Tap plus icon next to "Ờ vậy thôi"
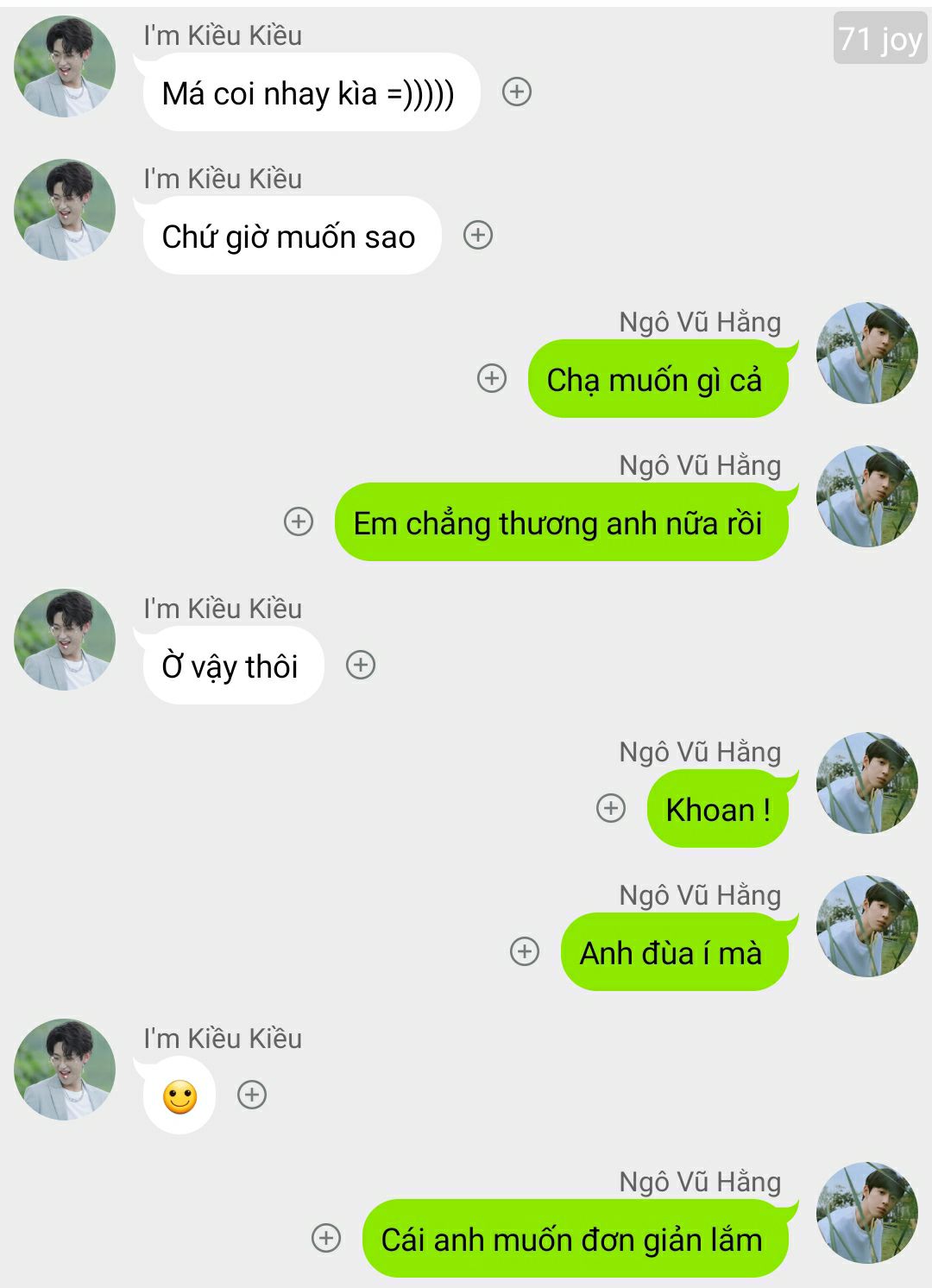This screenshot has width=932, height=1288. pyautogui.click(x=361, y=665)
